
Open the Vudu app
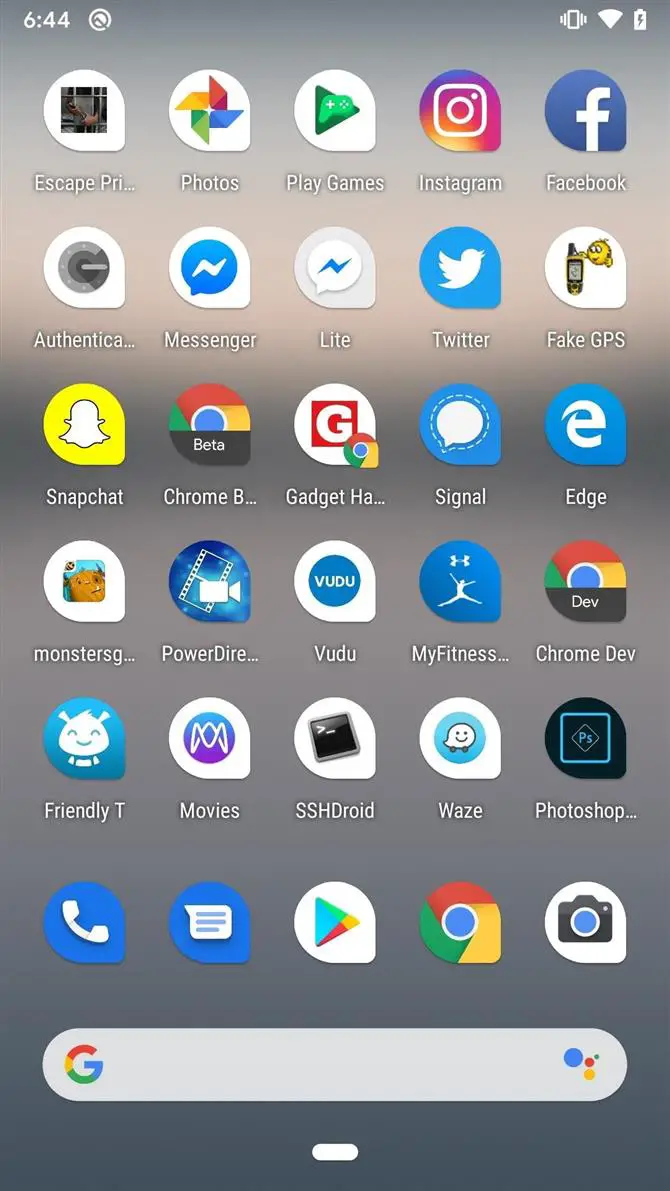pyautogui.click(x=335, y=582)
